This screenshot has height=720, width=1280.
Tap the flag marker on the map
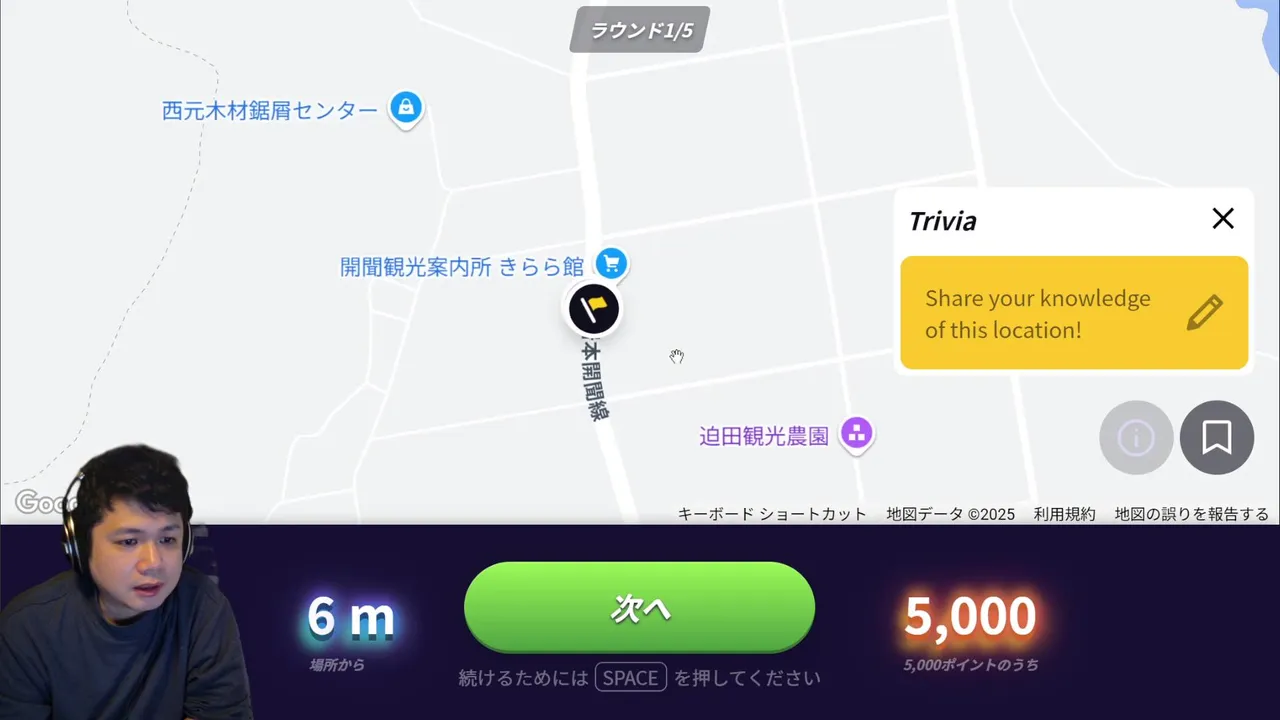tap(594, 308)
